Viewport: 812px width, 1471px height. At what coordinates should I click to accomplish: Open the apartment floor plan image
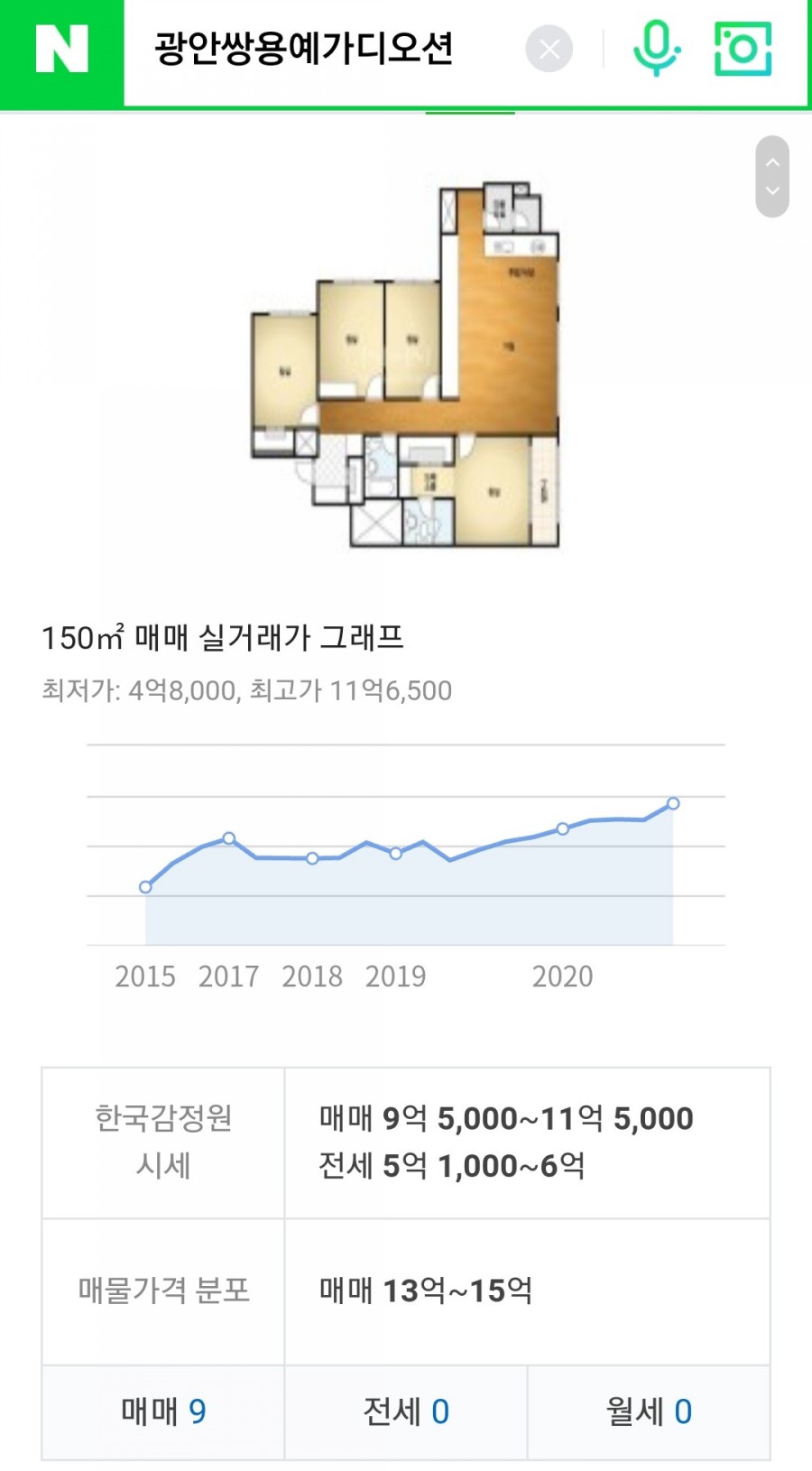click(x=405, y=365)
